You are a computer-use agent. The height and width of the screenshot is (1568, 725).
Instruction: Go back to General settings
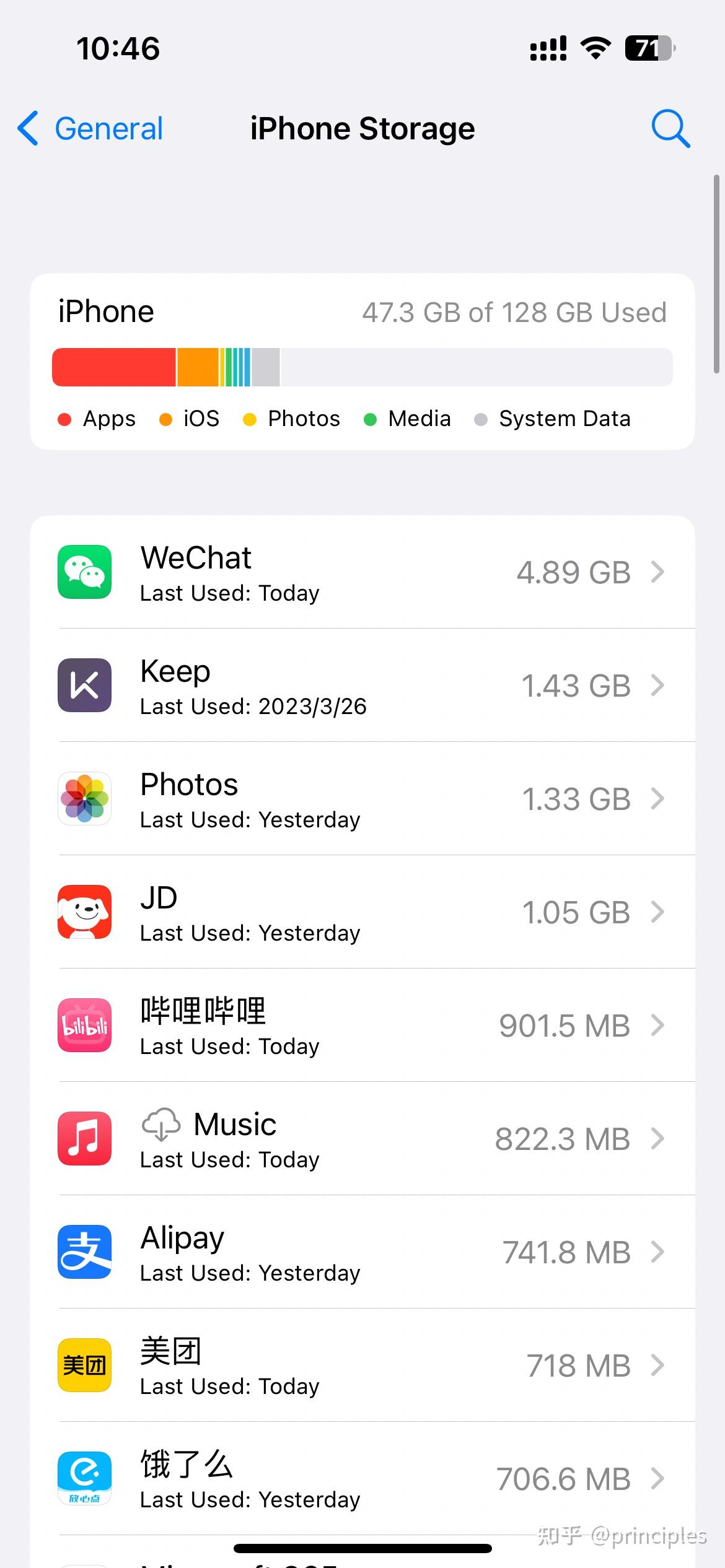pos(89,128)
